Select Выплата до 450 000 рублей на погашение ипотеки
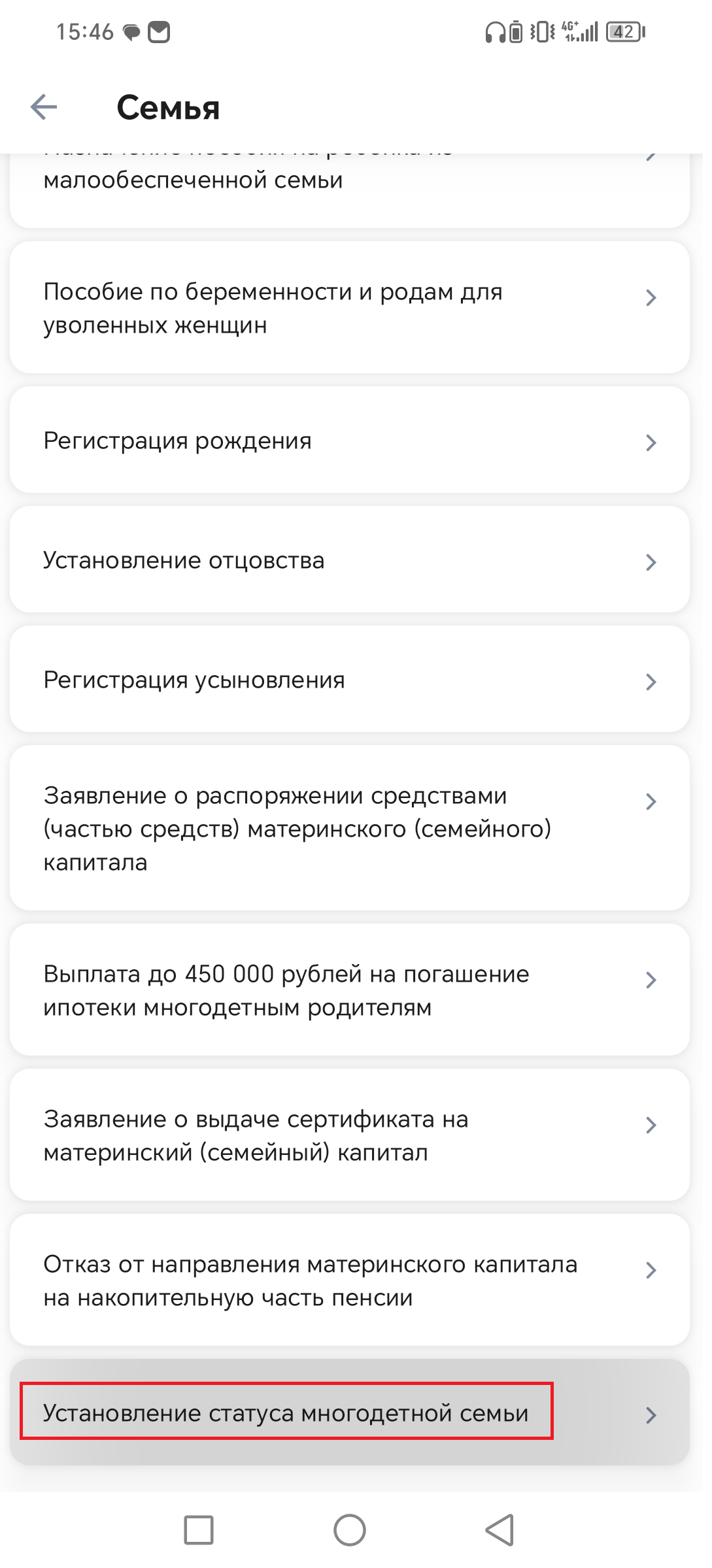 point(350,990)
